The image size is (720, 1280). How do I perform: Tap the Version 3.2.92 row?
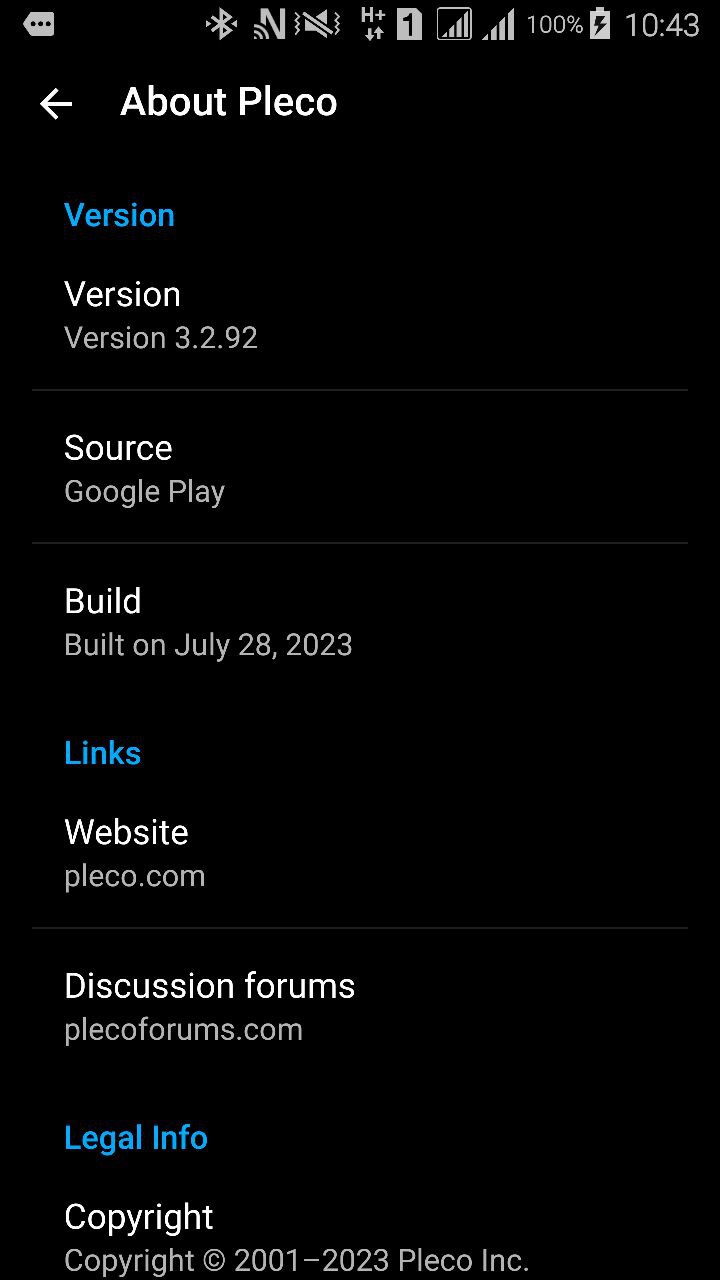(360, 314)
